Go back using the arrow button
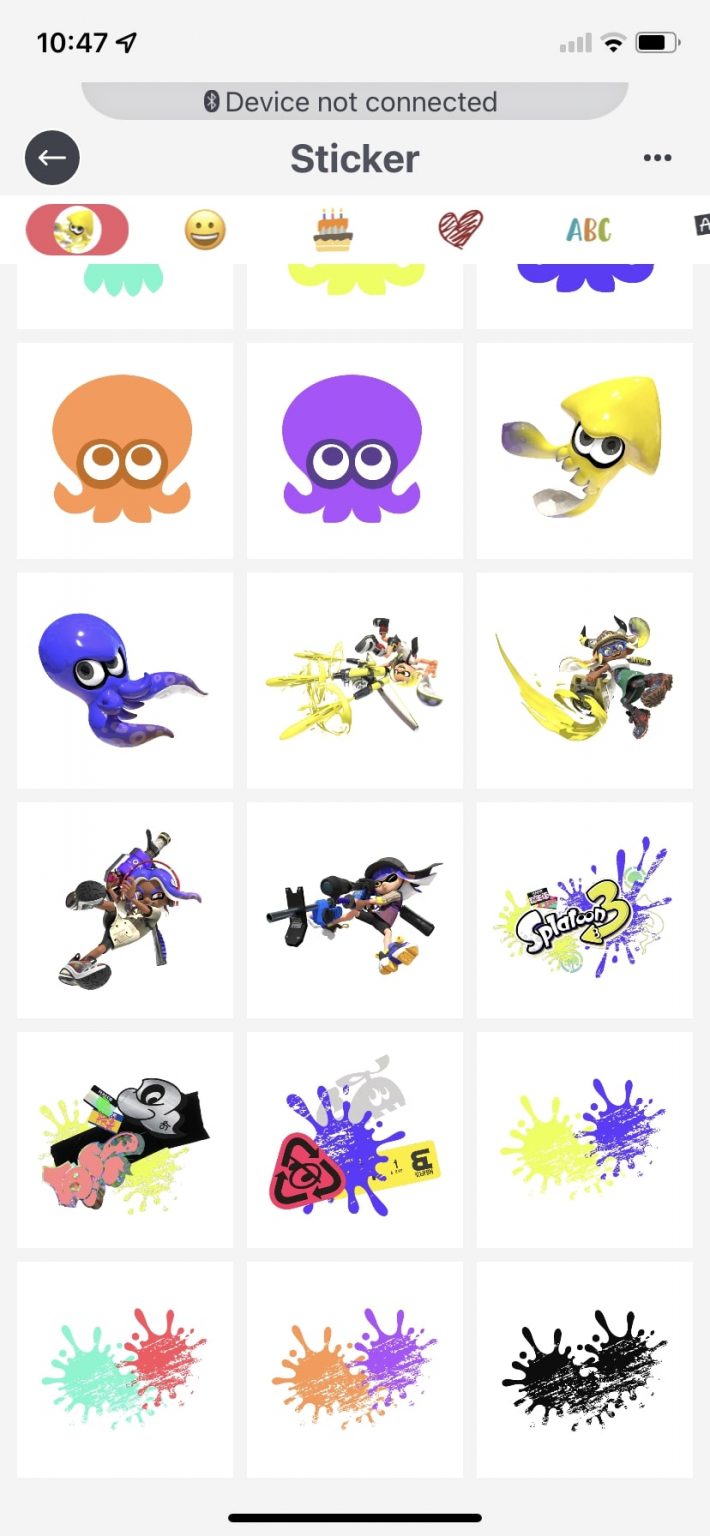Screen dimensions: 710x1536 point(52,158)
